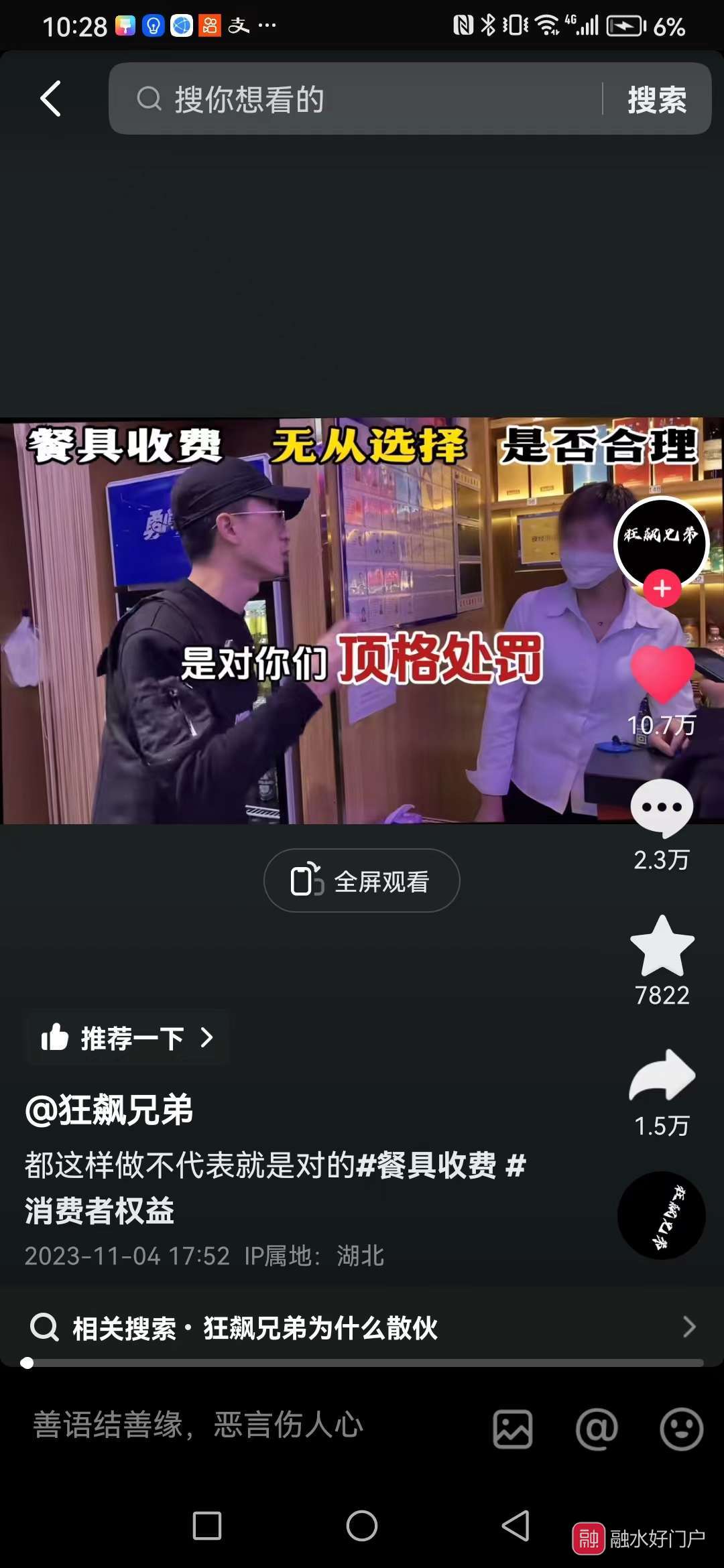Tap the 推荐一下 recommend button

pos(127,1038)
